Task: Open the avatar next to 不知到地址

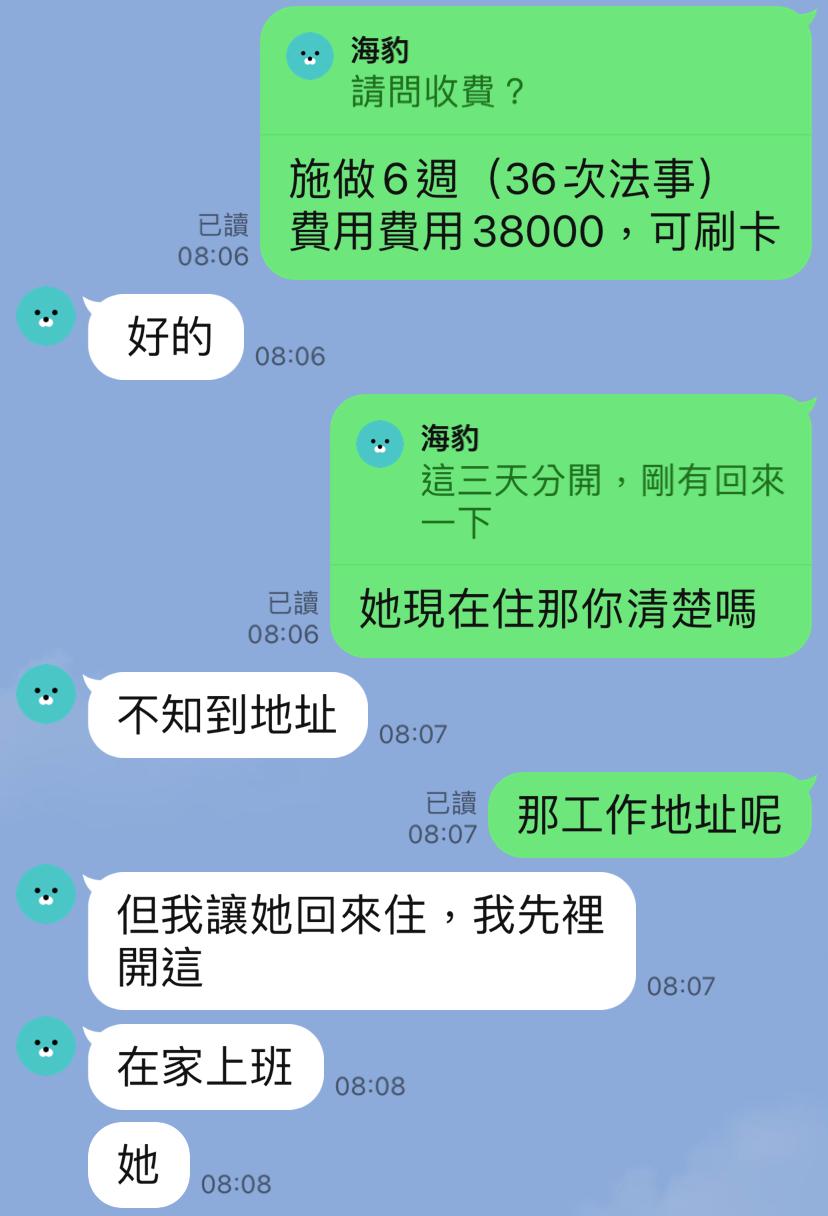Action: point(46,694)
